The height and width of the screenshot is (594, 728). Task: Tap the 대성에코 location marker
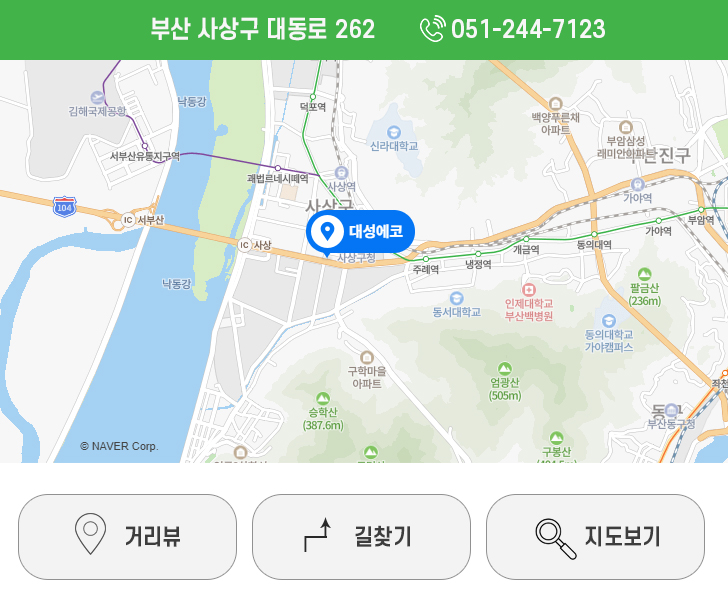point(360,232)
